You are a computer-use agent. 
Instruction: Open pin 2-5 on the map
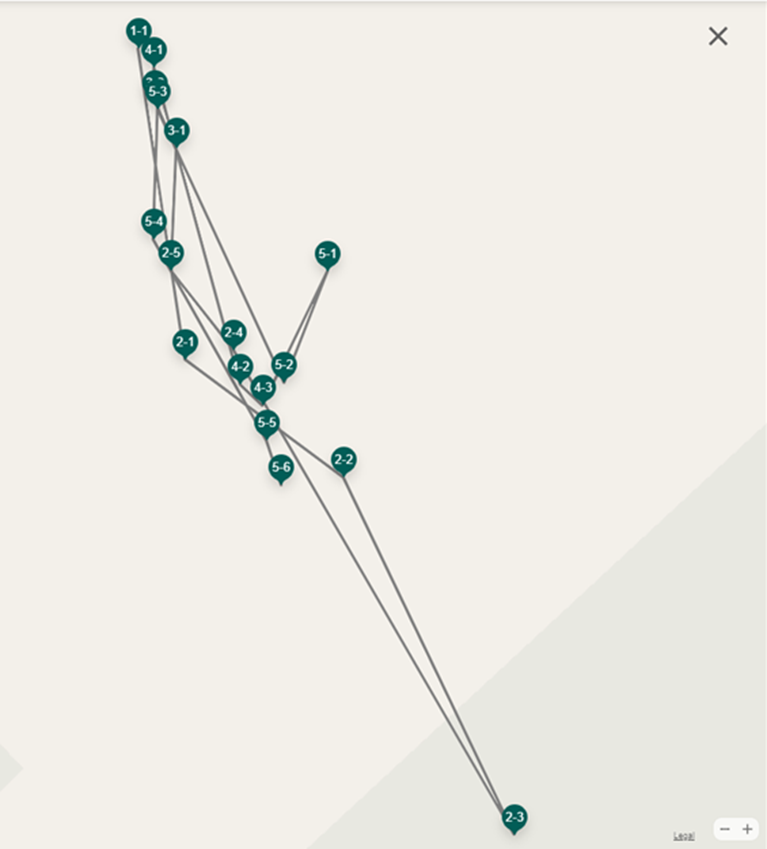(x=171, y=252)
